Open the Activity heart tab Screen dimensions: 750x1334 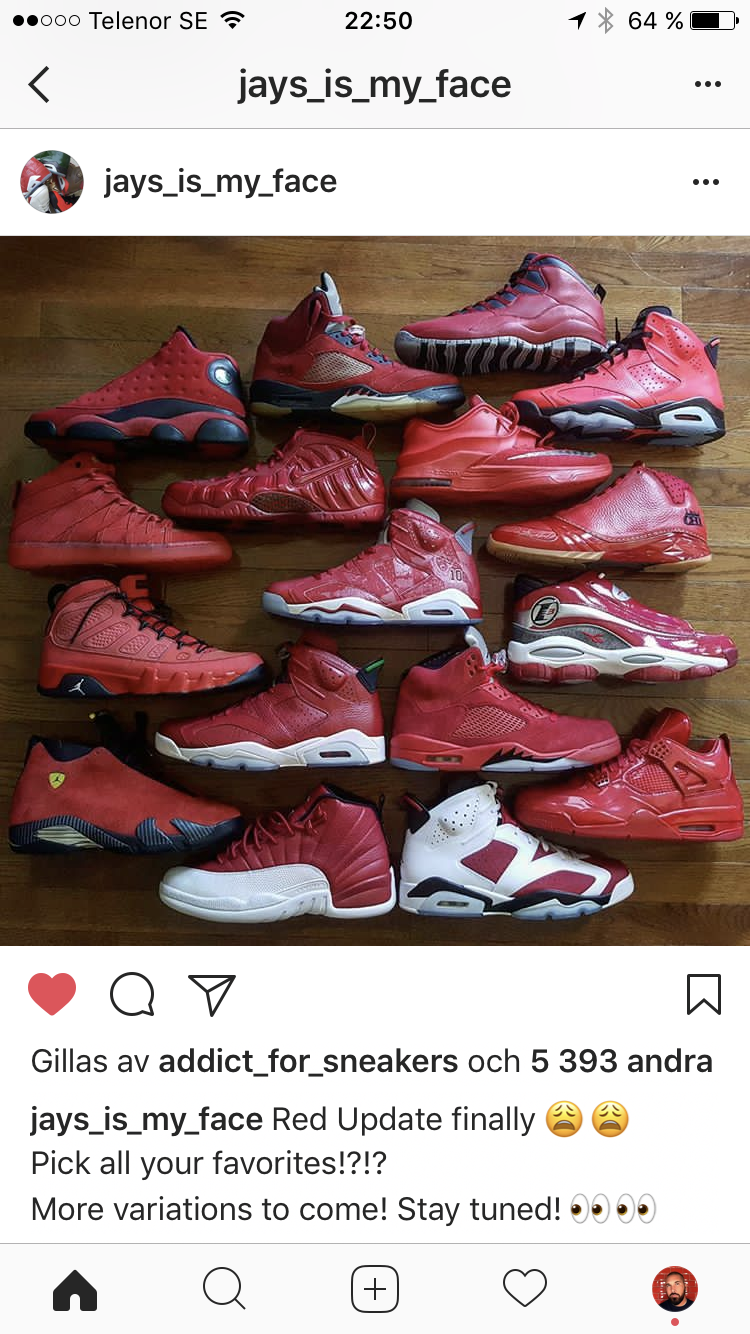coord(525,1289)
